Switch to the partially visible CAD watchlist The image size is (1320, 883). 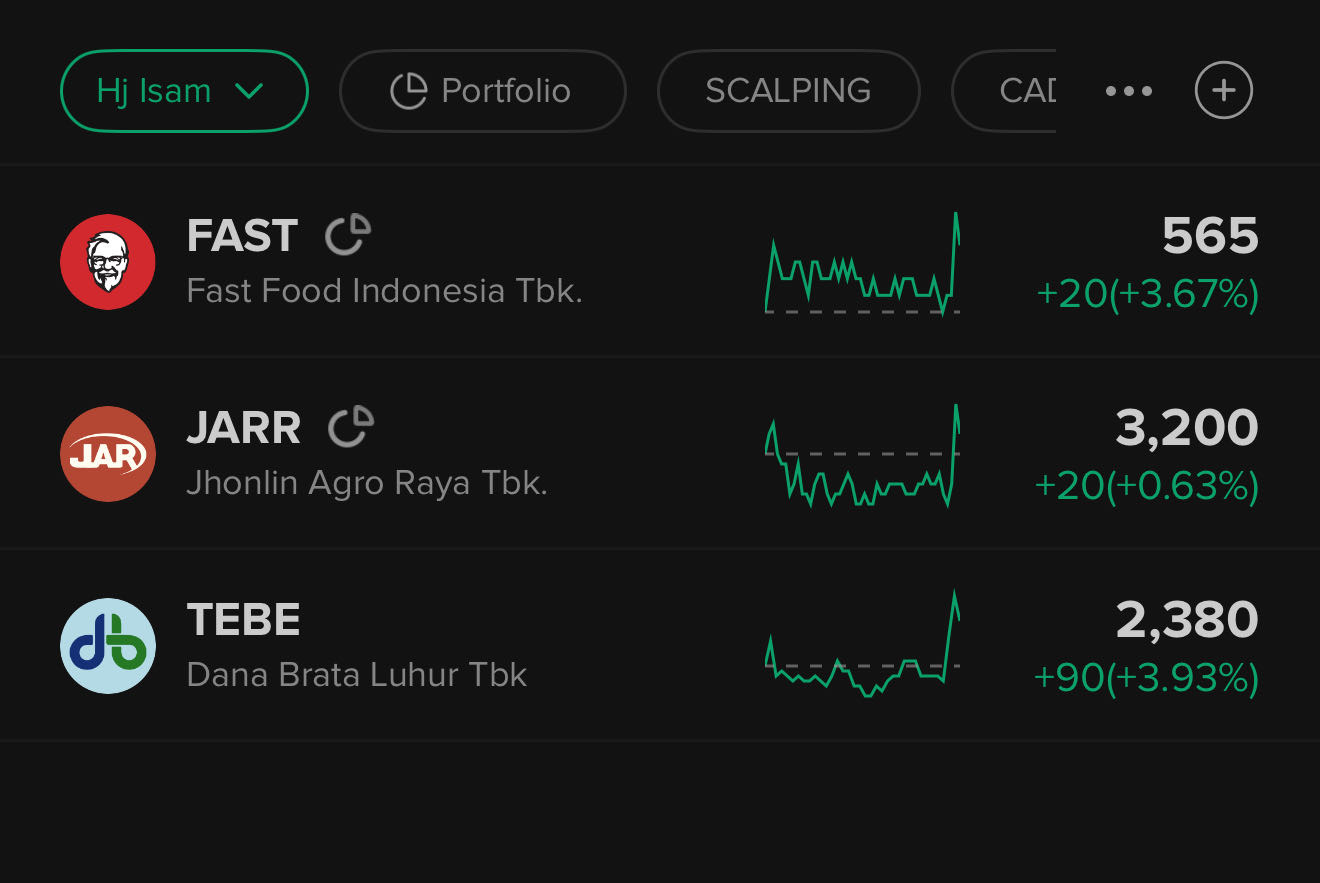[1012, 91]
